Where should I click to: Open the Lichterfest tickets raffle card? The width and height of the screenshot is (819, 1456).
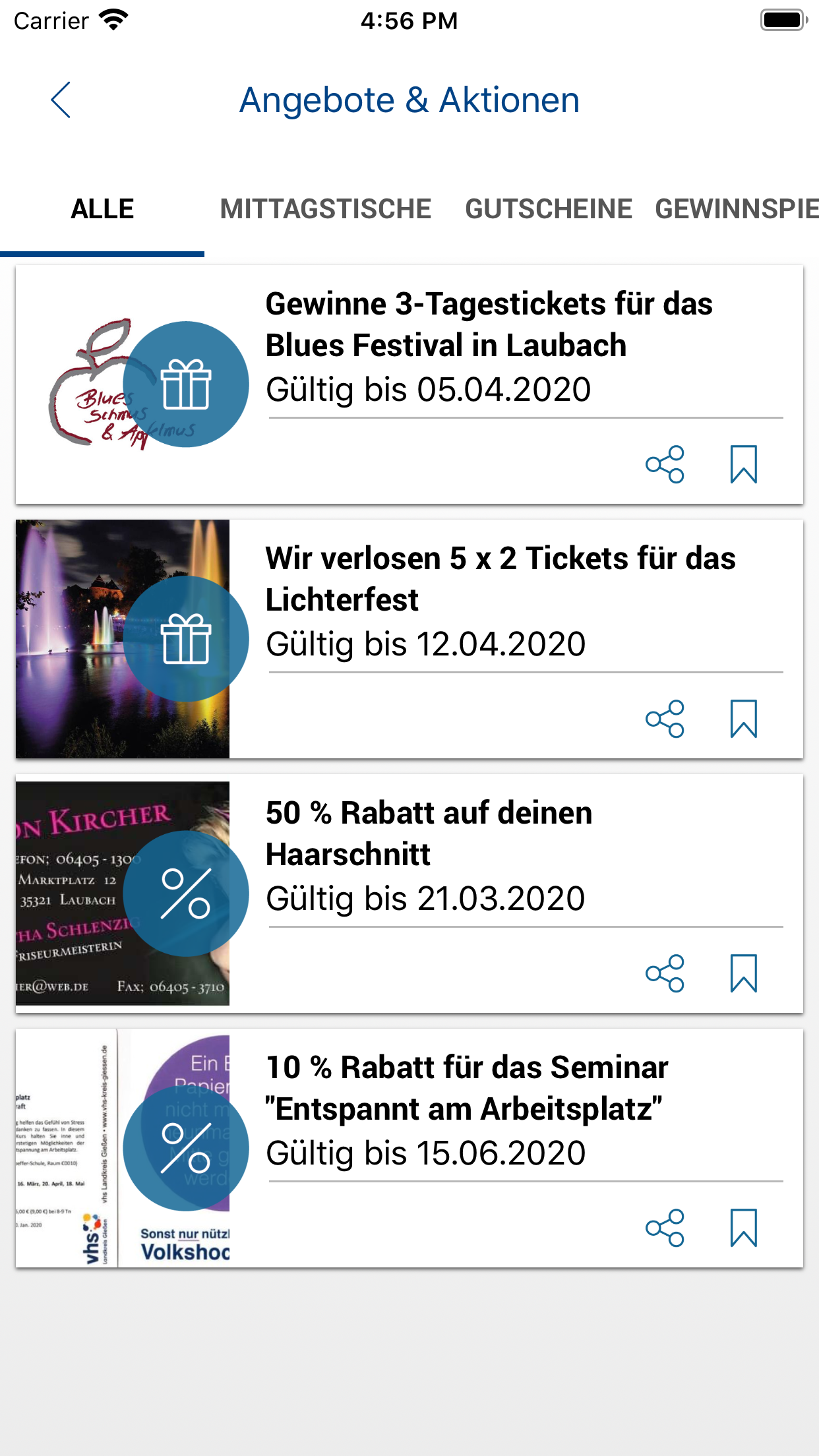click(488, 600)
